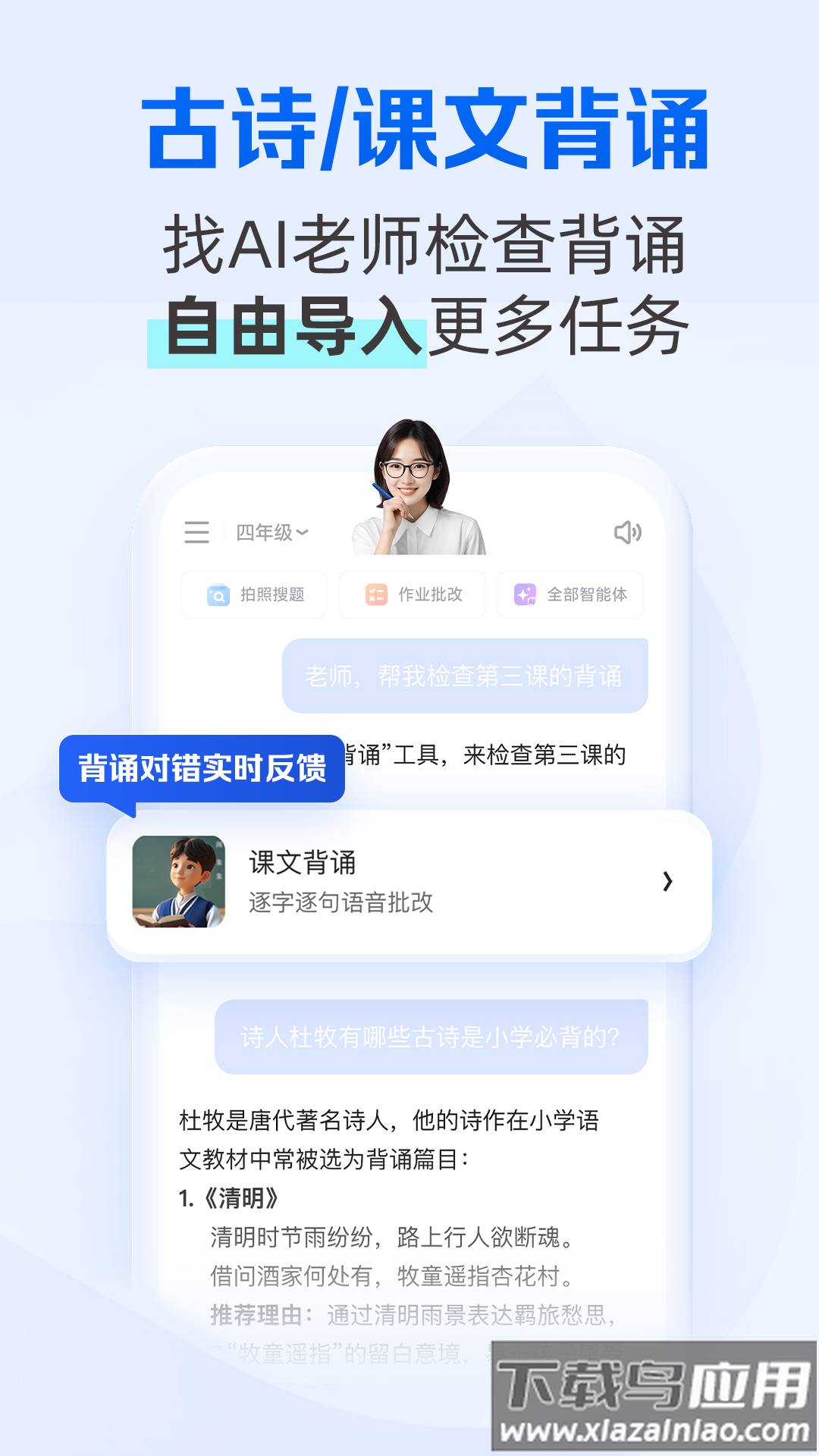Mute audio using the volume control
This screenshot has width=819, height=1456.
click(x=628, y=533)
